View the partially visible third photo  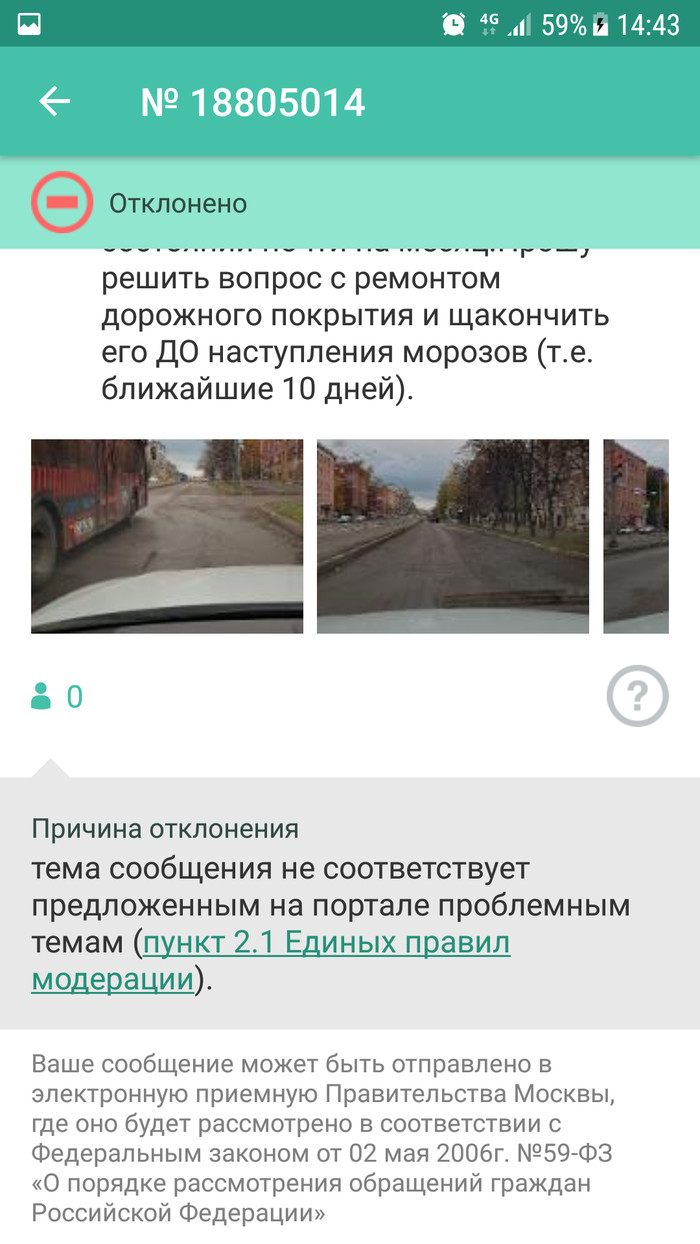click(636, 536)
